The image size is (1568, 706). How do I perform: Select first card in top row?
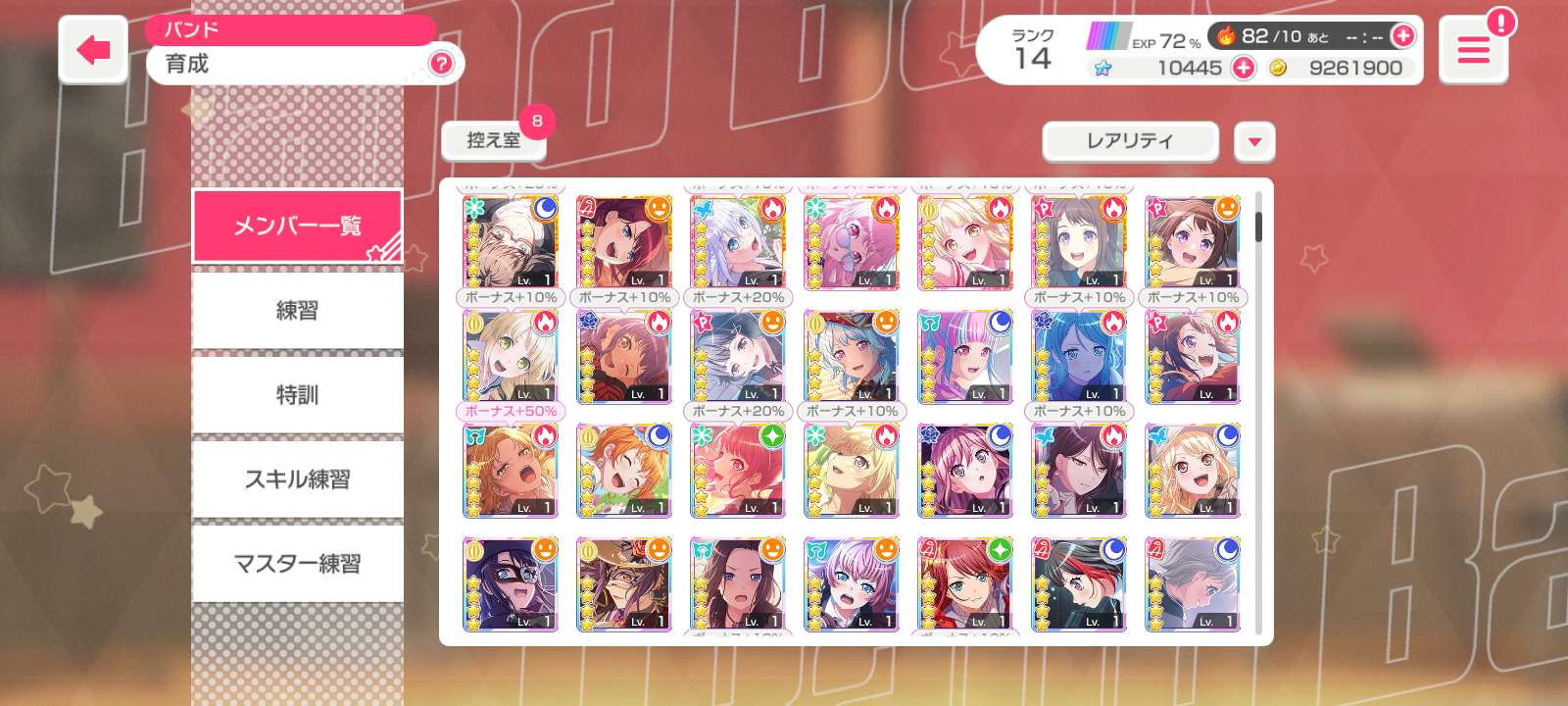click(510, 242)
